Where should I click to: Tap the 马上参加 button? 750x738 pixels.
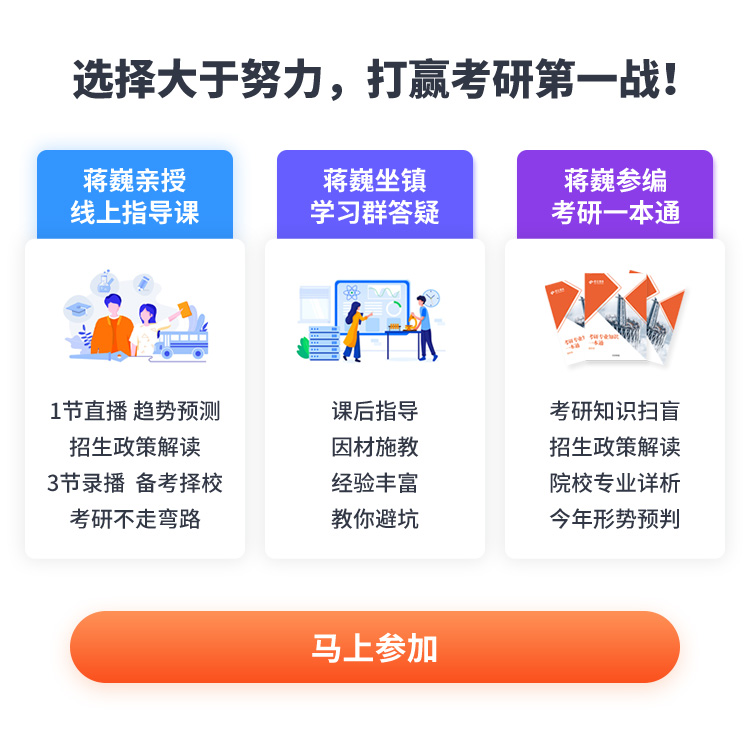coord(375,648)
